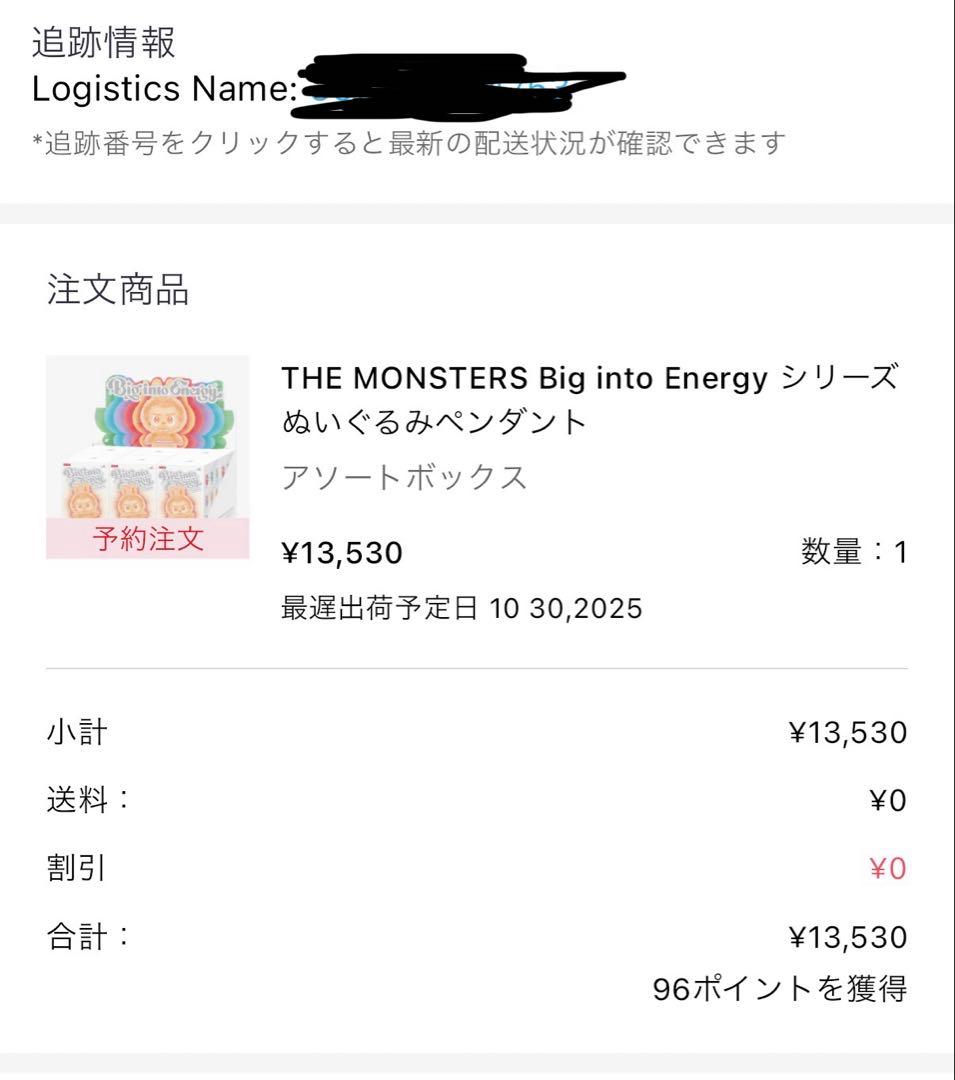955x1080 pixels.
Task: Click the 追跡情報 tracking section heading
Action: pyautogui.click(x=104, y=44)
